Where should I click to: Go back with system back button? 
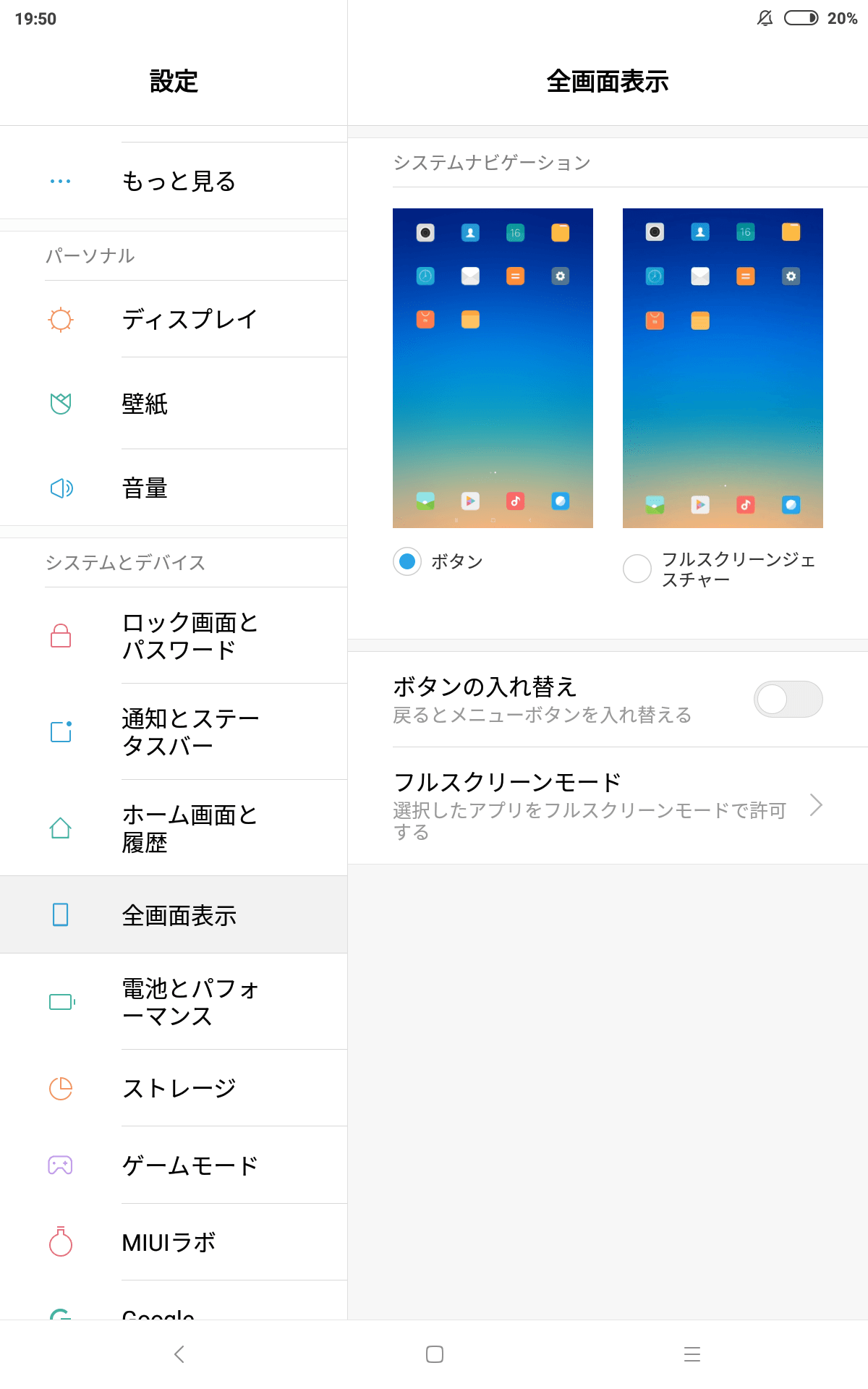click(179, 1354)
